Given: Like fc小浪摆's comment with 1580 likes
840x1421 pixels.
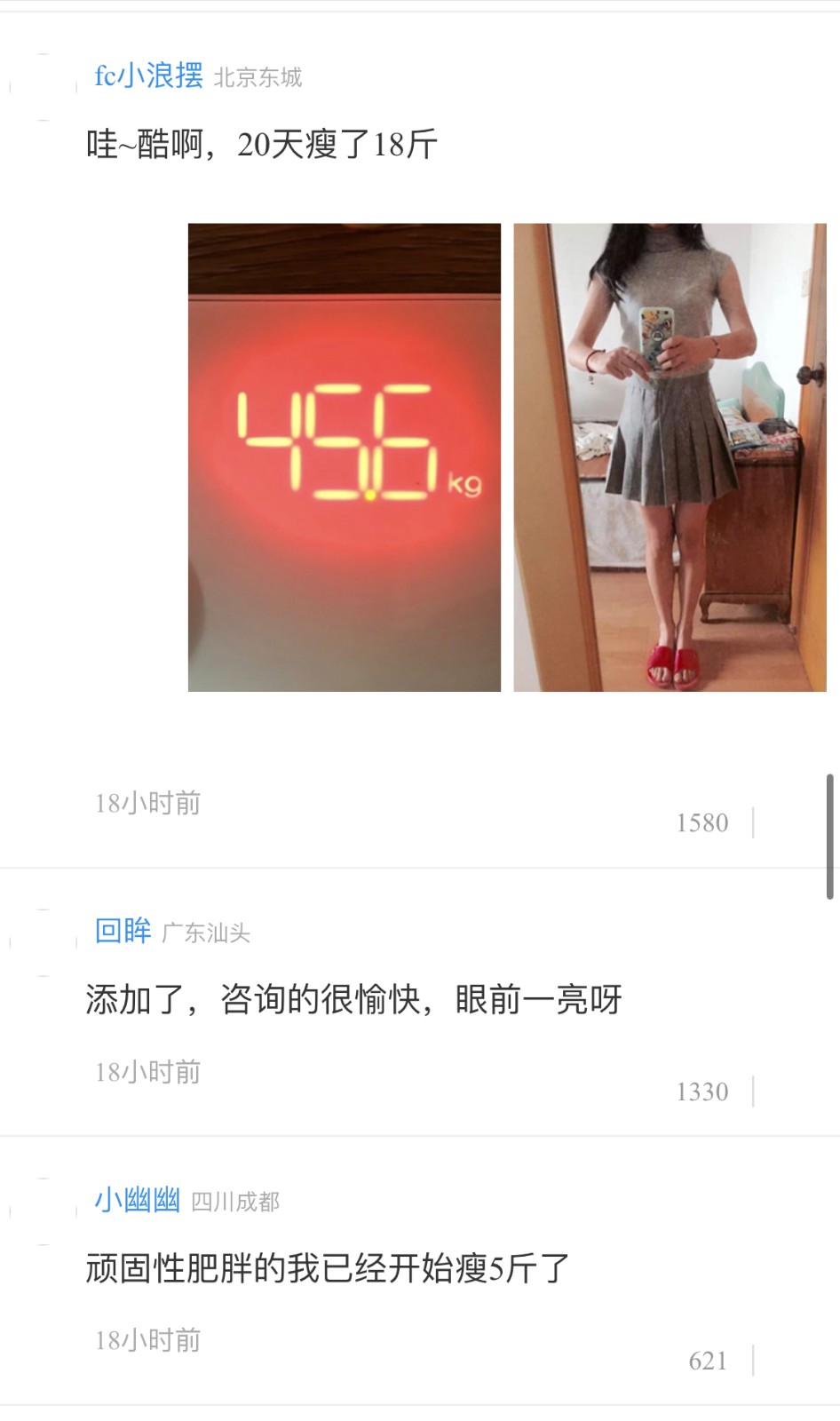Looking at the screenshot, I should [703, 822].
